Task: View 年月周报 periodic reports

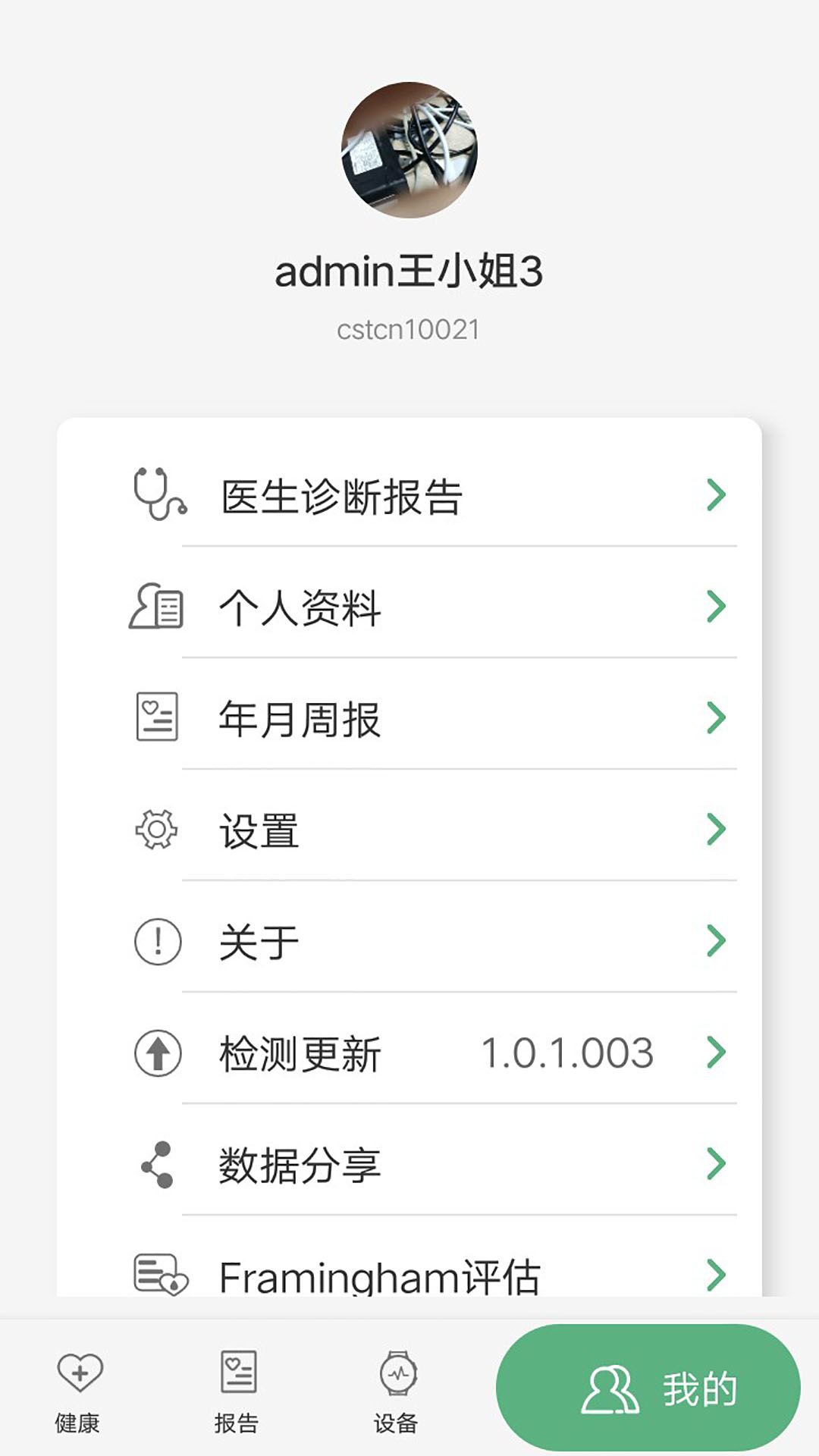Action: tap(409, 719)
